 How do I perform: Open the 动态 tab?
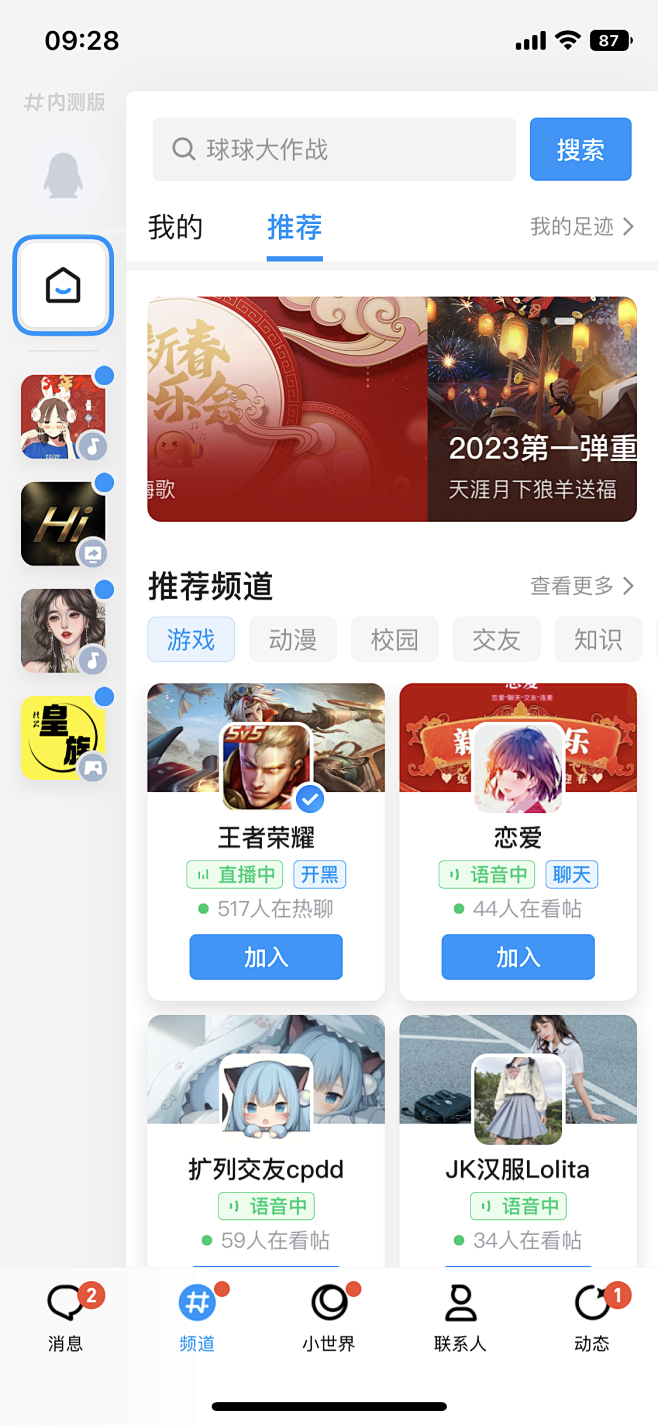coord(592,1317)
